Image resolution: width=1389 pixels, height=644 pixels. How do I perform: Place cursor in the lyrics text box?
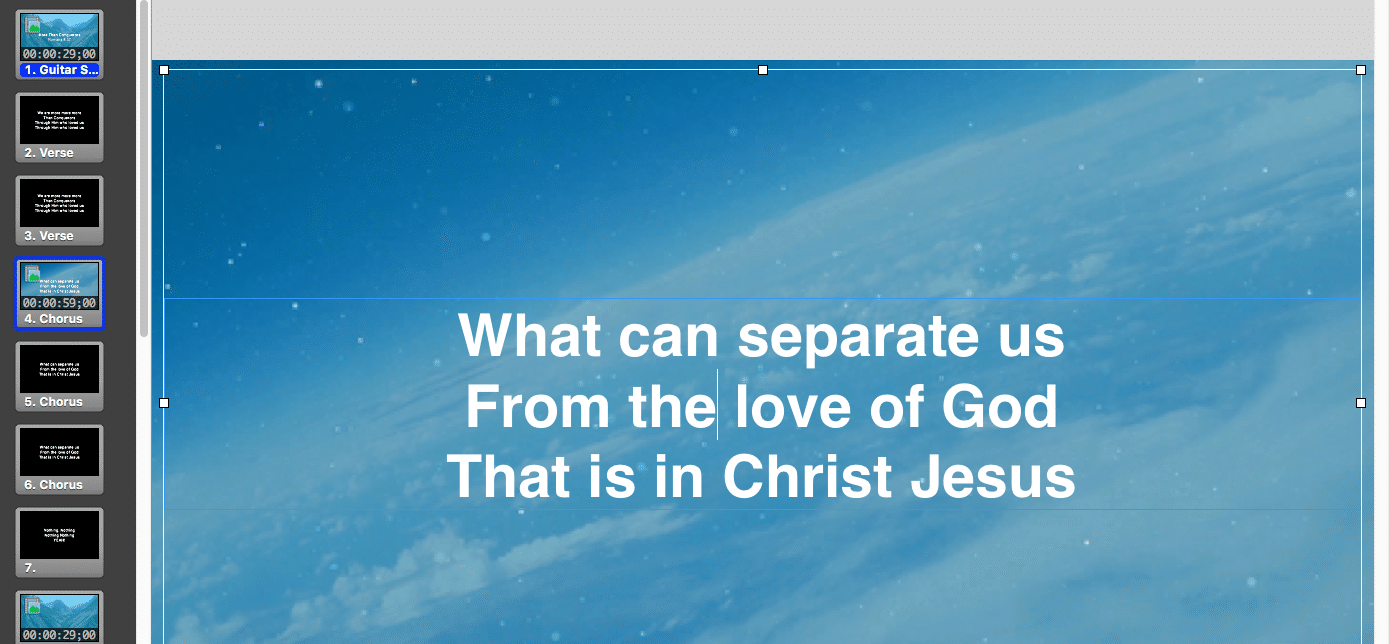point(761,405)
